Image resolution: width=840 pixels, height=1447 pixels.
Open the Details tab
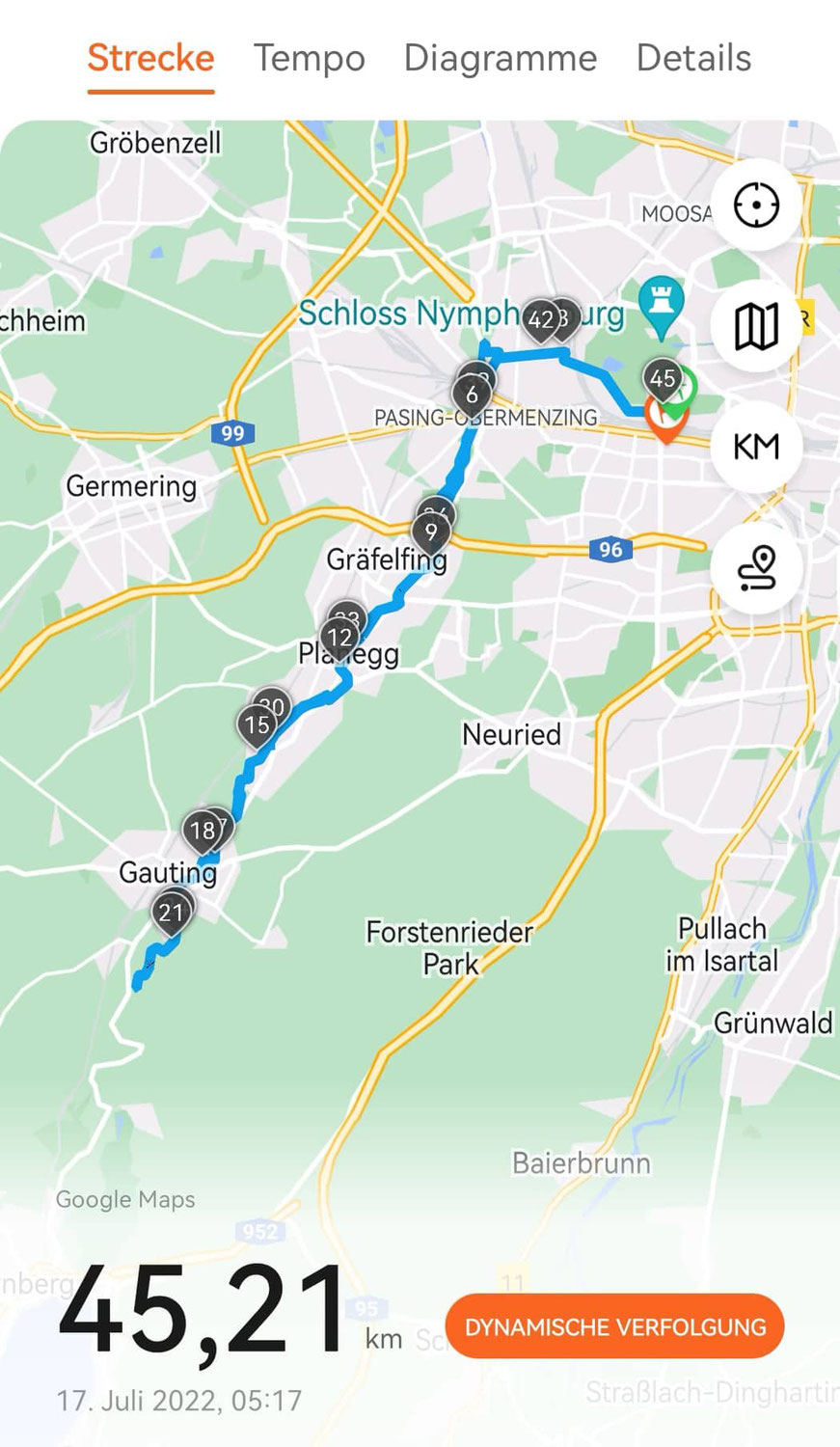click(x=693, y=59)
